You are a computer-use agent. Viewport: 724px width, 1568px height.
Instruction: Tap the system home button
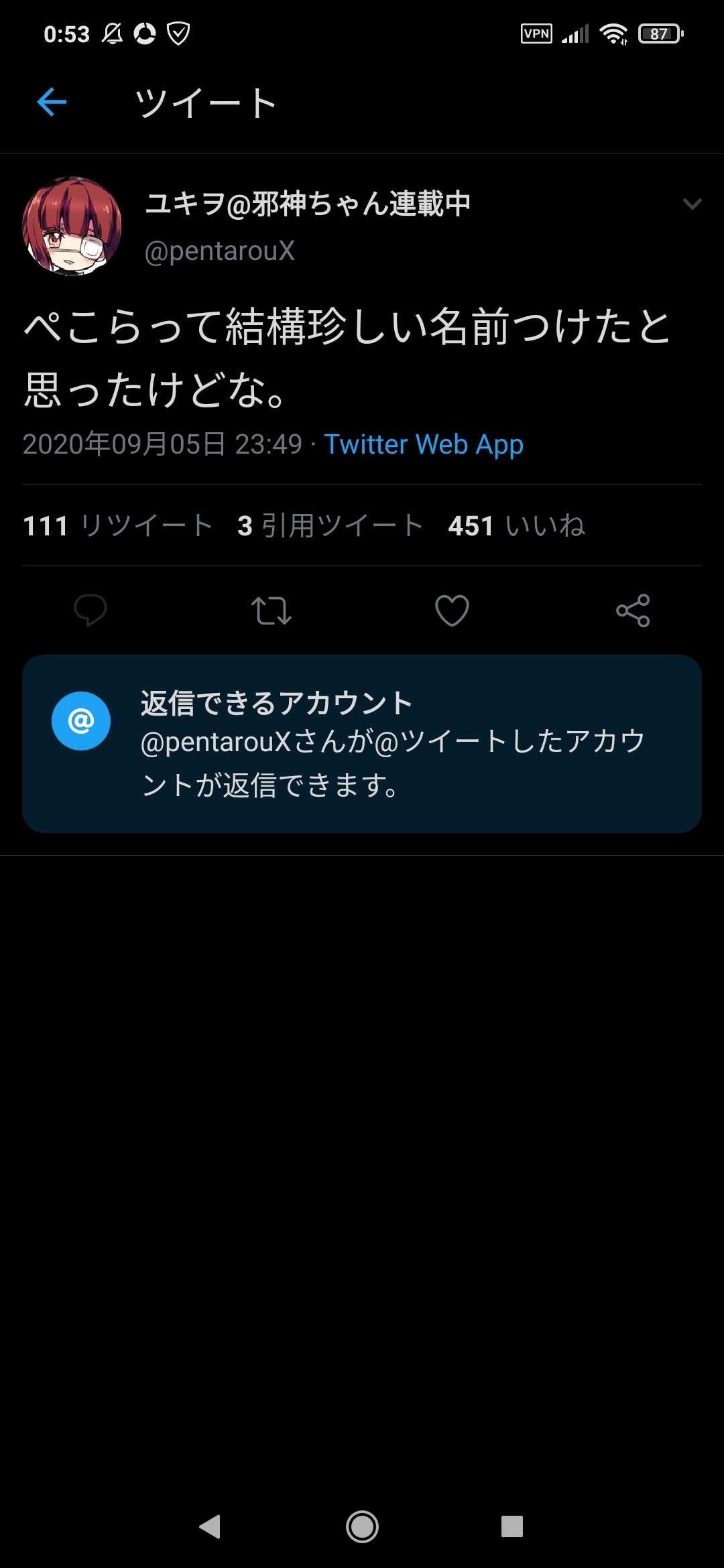tap(362, 1526)
